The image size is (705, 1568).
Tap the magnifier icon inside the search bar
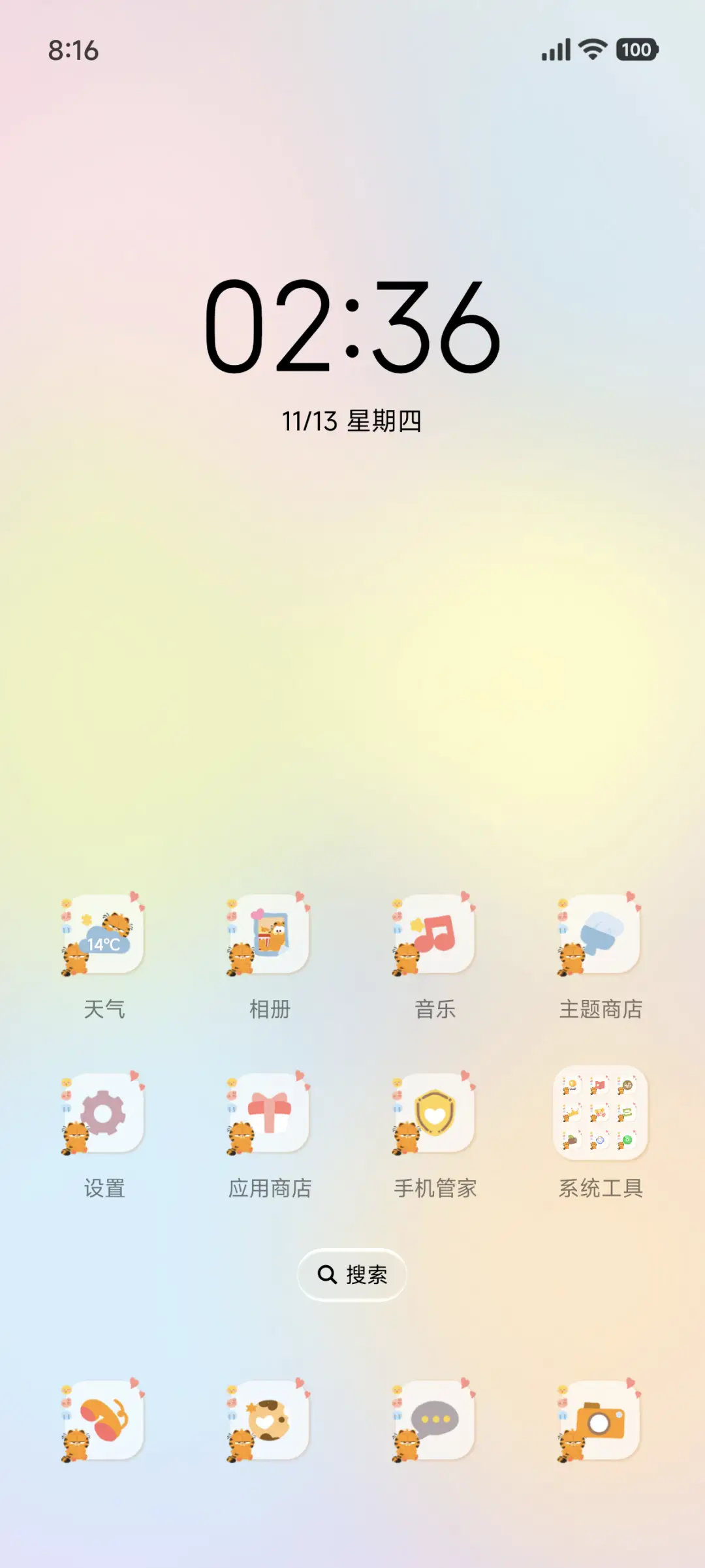click(328, 1274)
